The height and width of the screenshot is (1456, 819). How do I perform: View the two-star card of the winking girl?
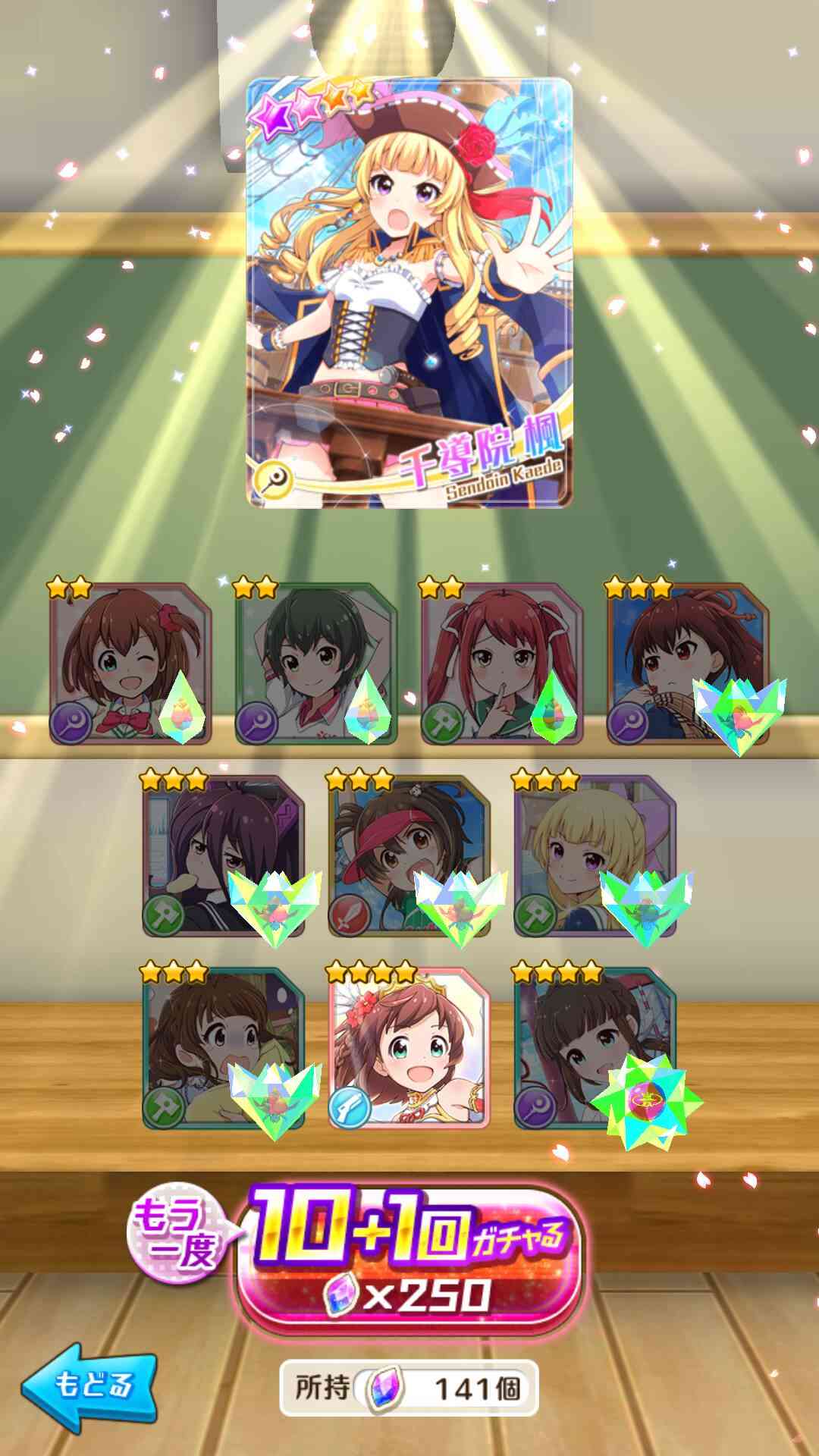tap(131, 664)
